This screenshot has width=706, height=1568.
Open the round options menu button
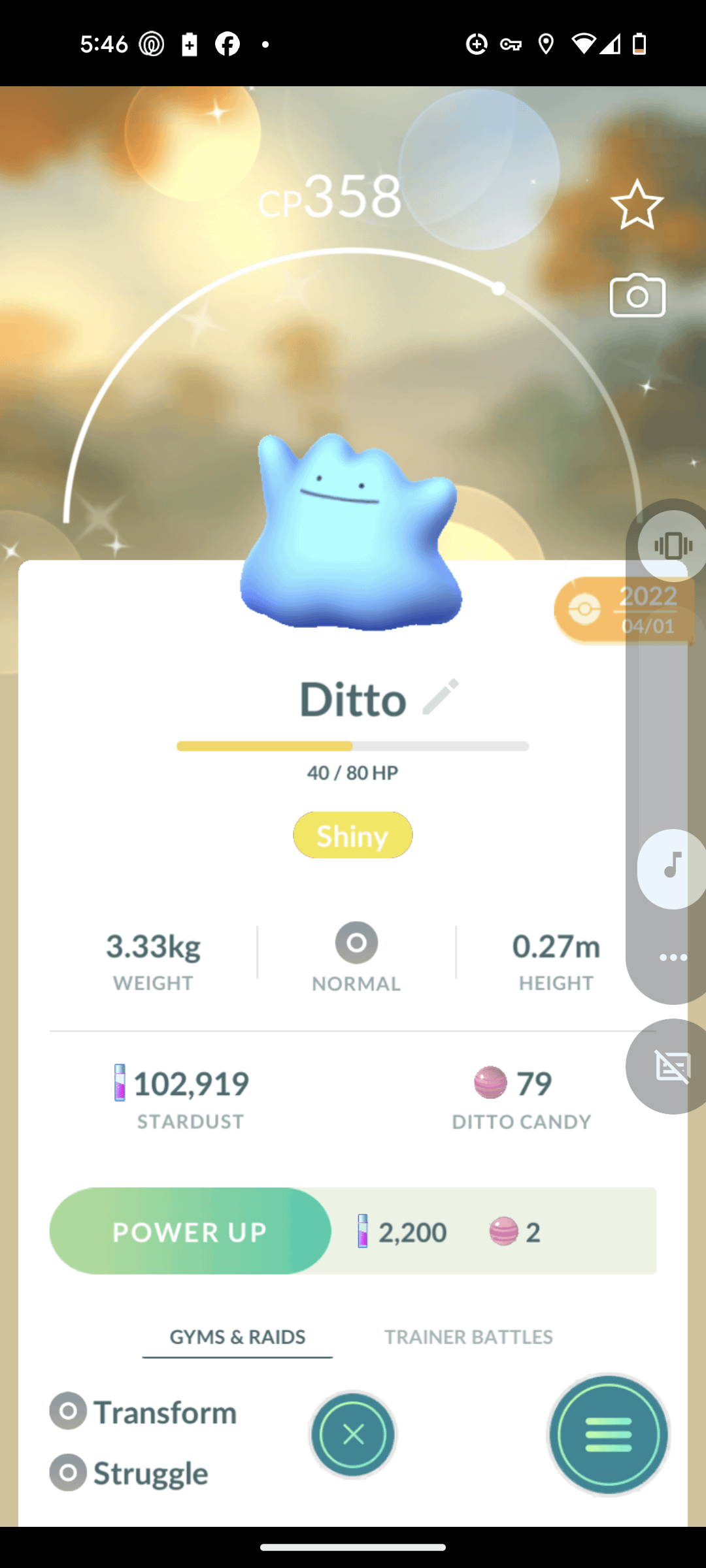[608, 1435]
